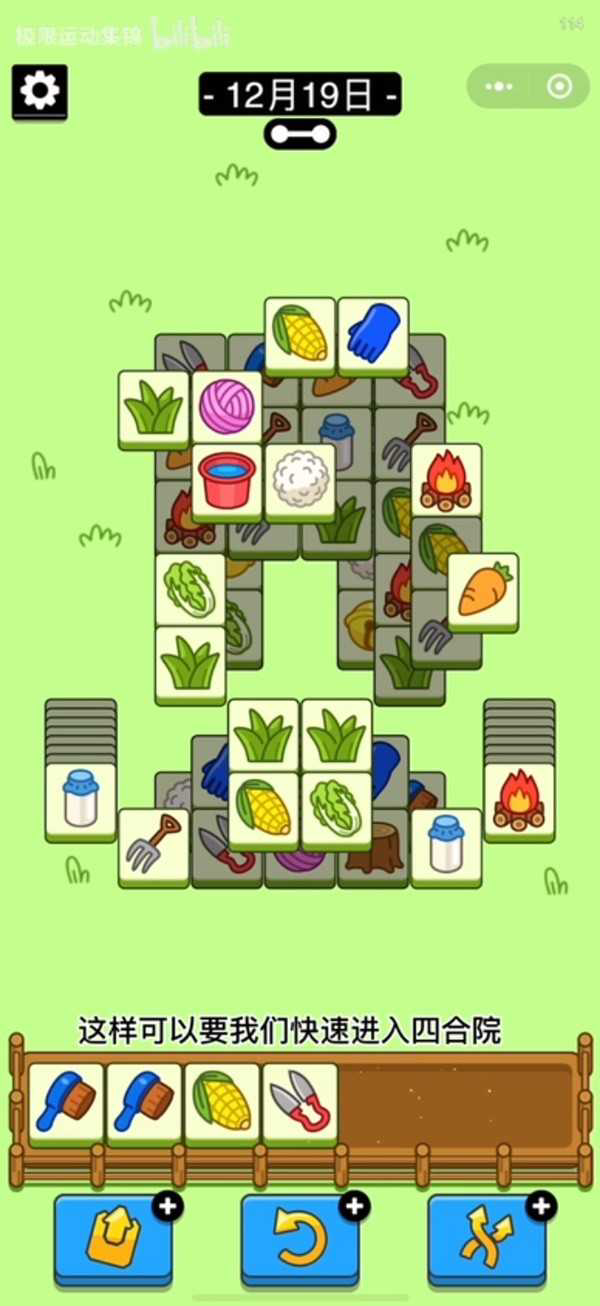600x1306 pixels.
Task: Close the mini-program with the circle button
Action: coord(559,87)
